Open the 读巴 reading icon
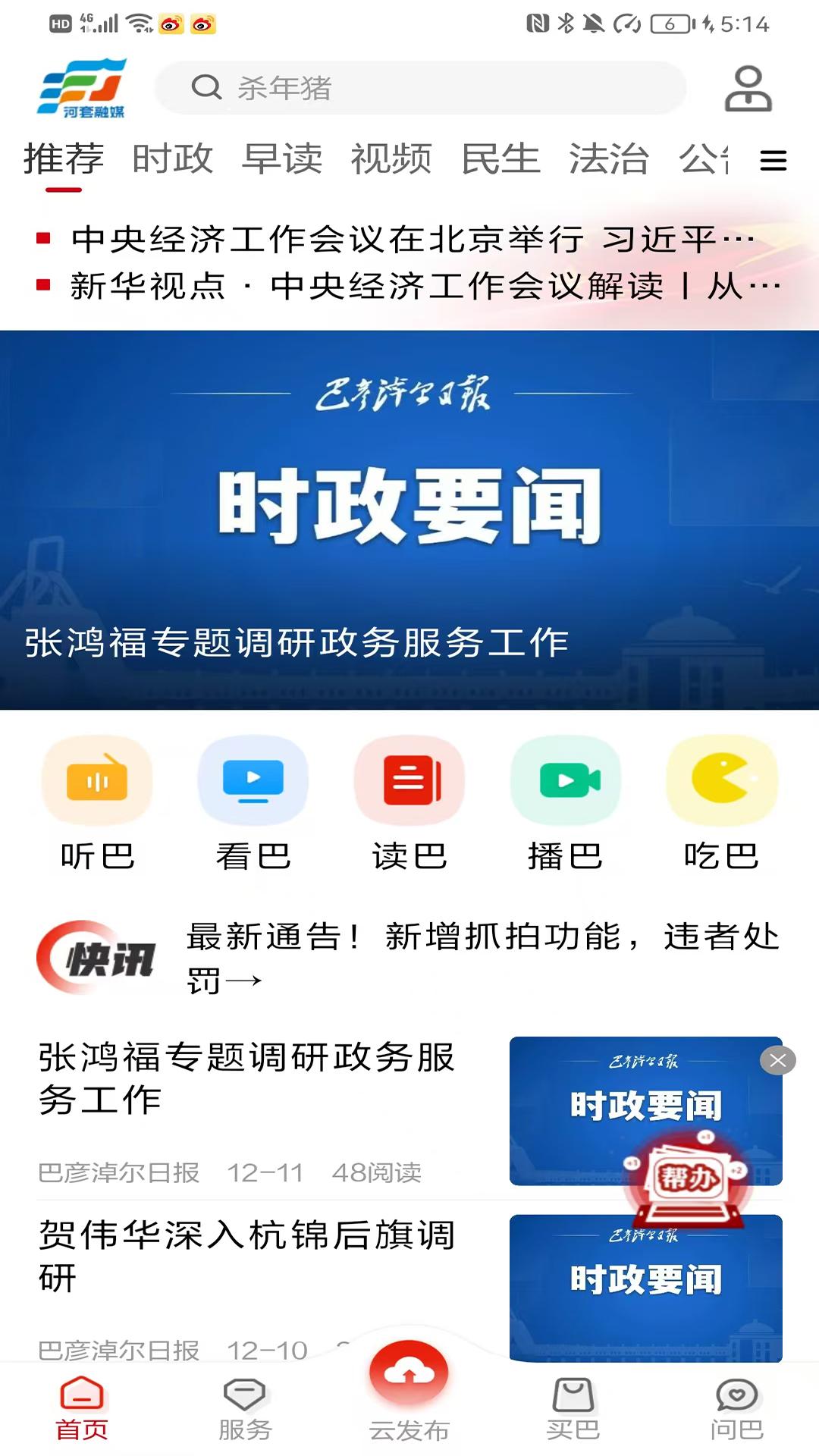Viewport: 819px width, 1456px height. 409,779
